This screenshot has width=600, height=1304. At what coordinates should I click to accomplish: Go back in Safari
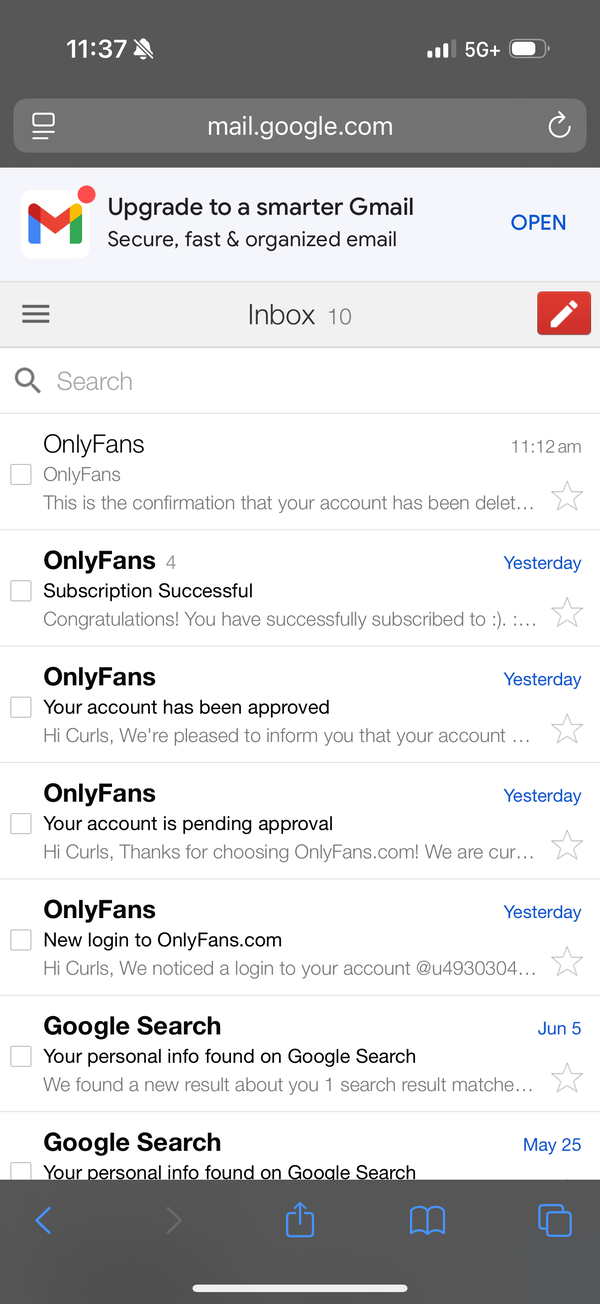pyautogui.click(x=43, y=1220)
